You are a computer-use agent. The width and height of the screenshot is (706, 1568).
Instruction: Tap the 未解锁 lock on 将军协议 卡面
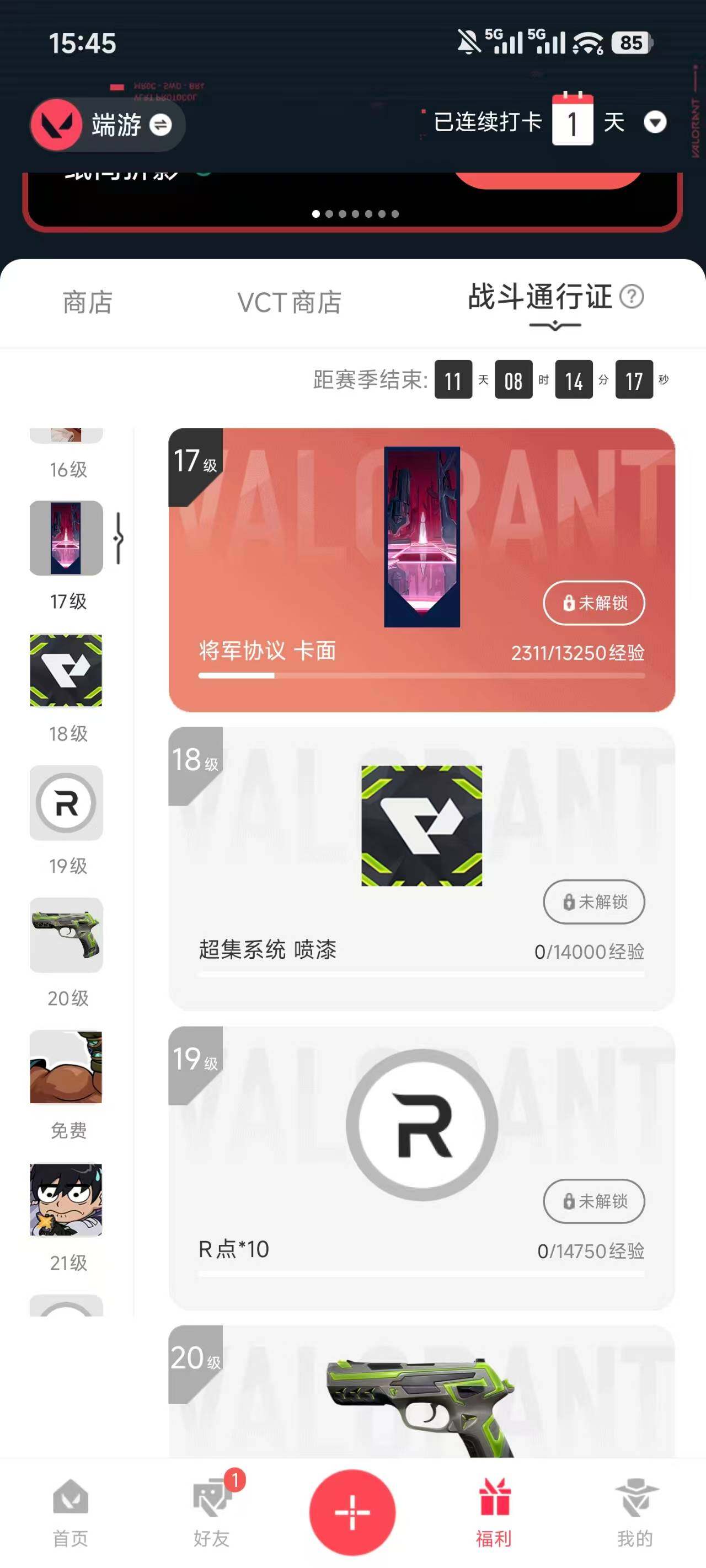click(593, 603)
